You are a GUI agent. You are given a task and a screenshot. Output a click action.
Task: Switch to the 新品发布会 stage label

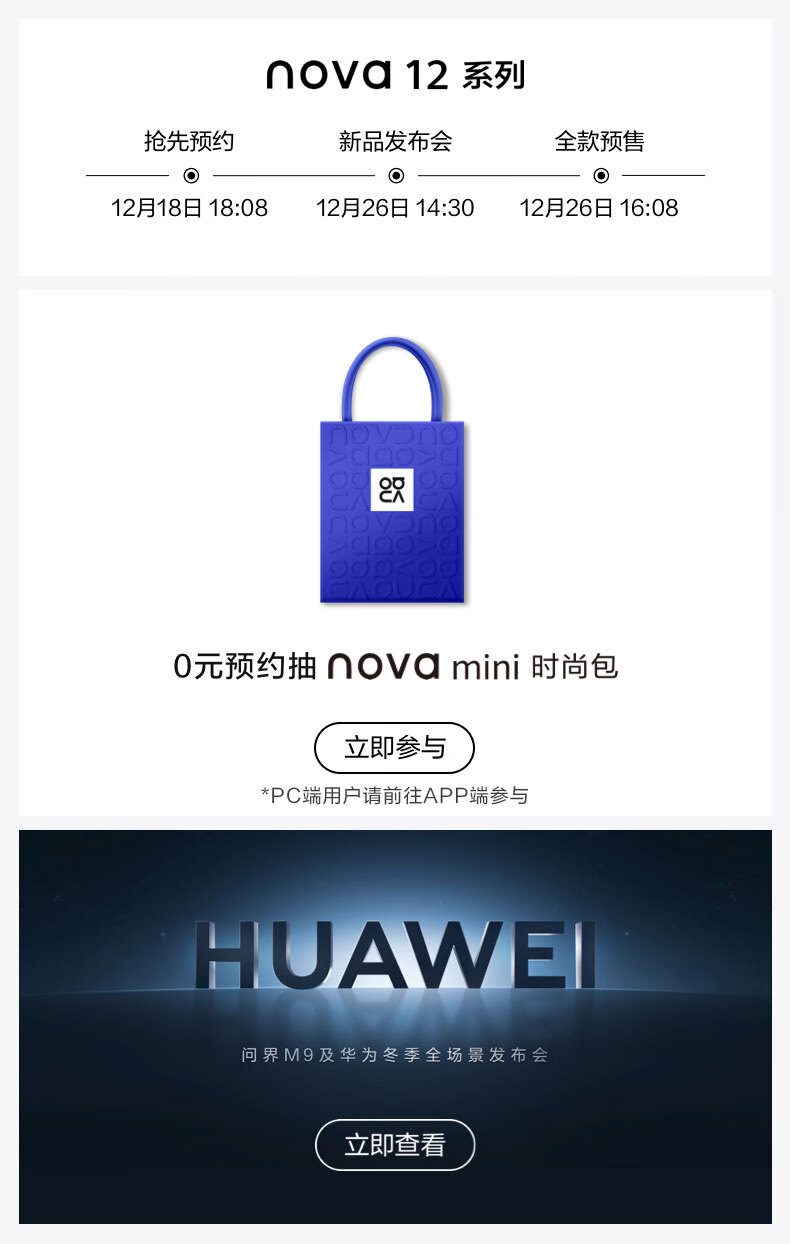point(396,141)
